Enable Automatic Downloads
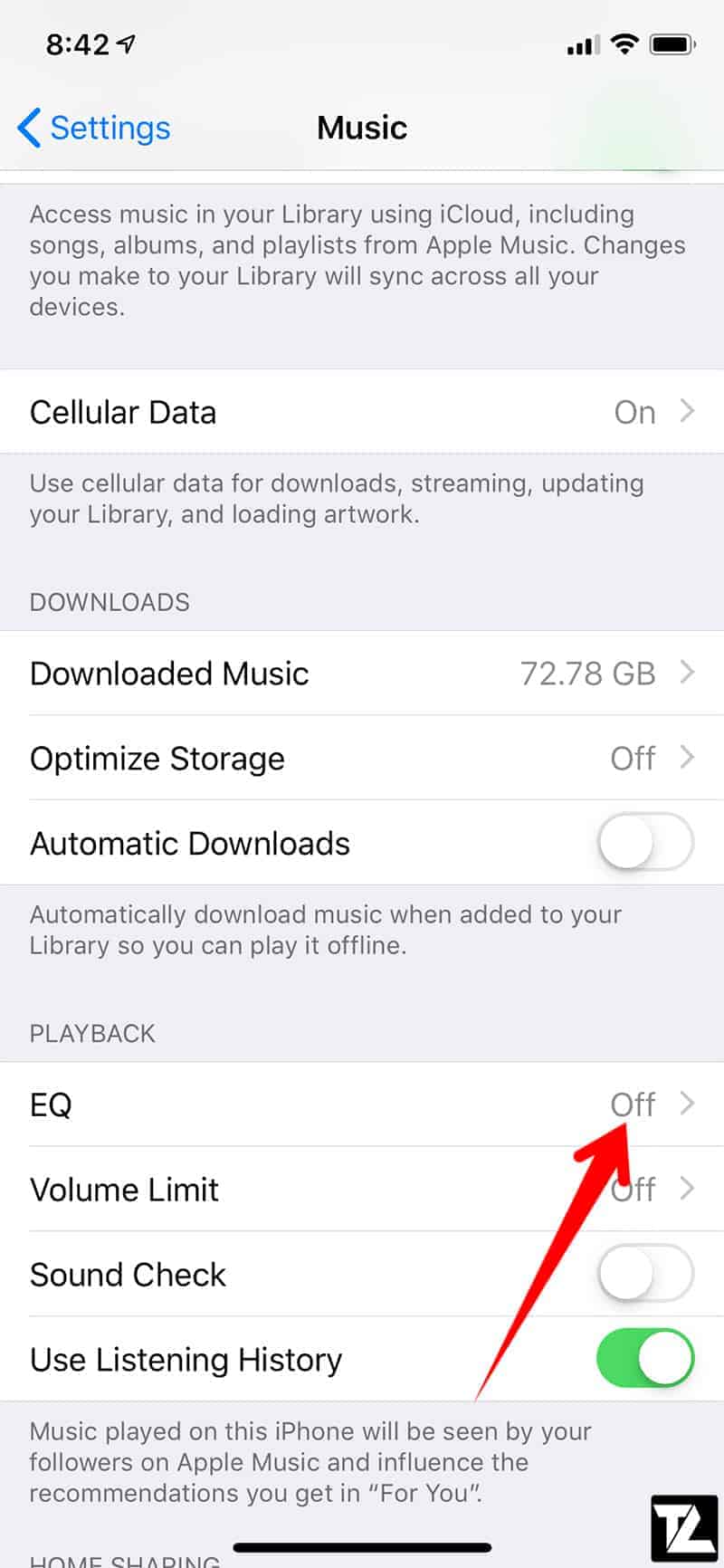The width and height of the screenshot is (724, 1568). [645, 843]
